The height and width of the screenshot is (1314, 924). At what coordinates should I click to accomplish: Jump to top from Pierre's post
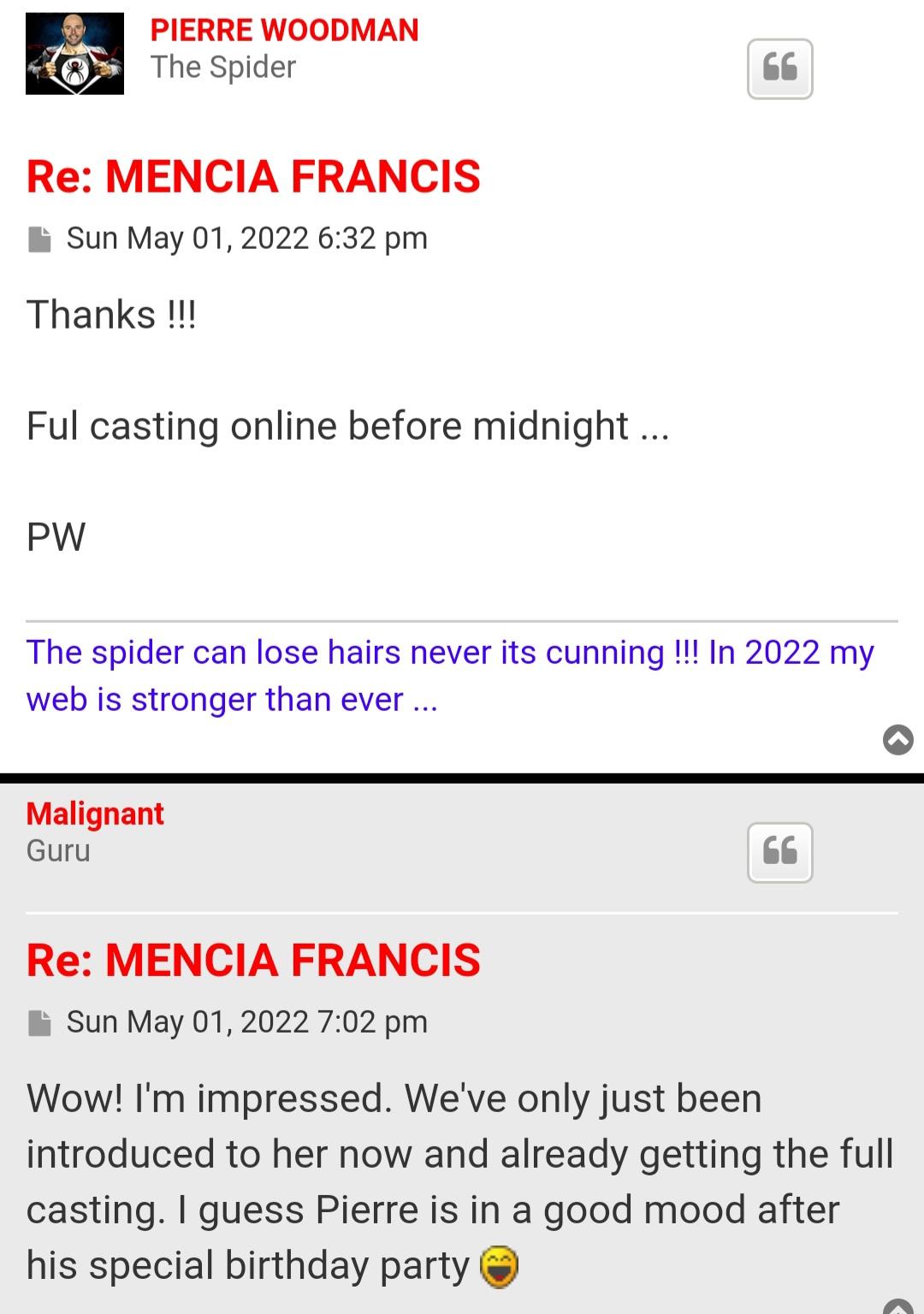click(897, 739)
